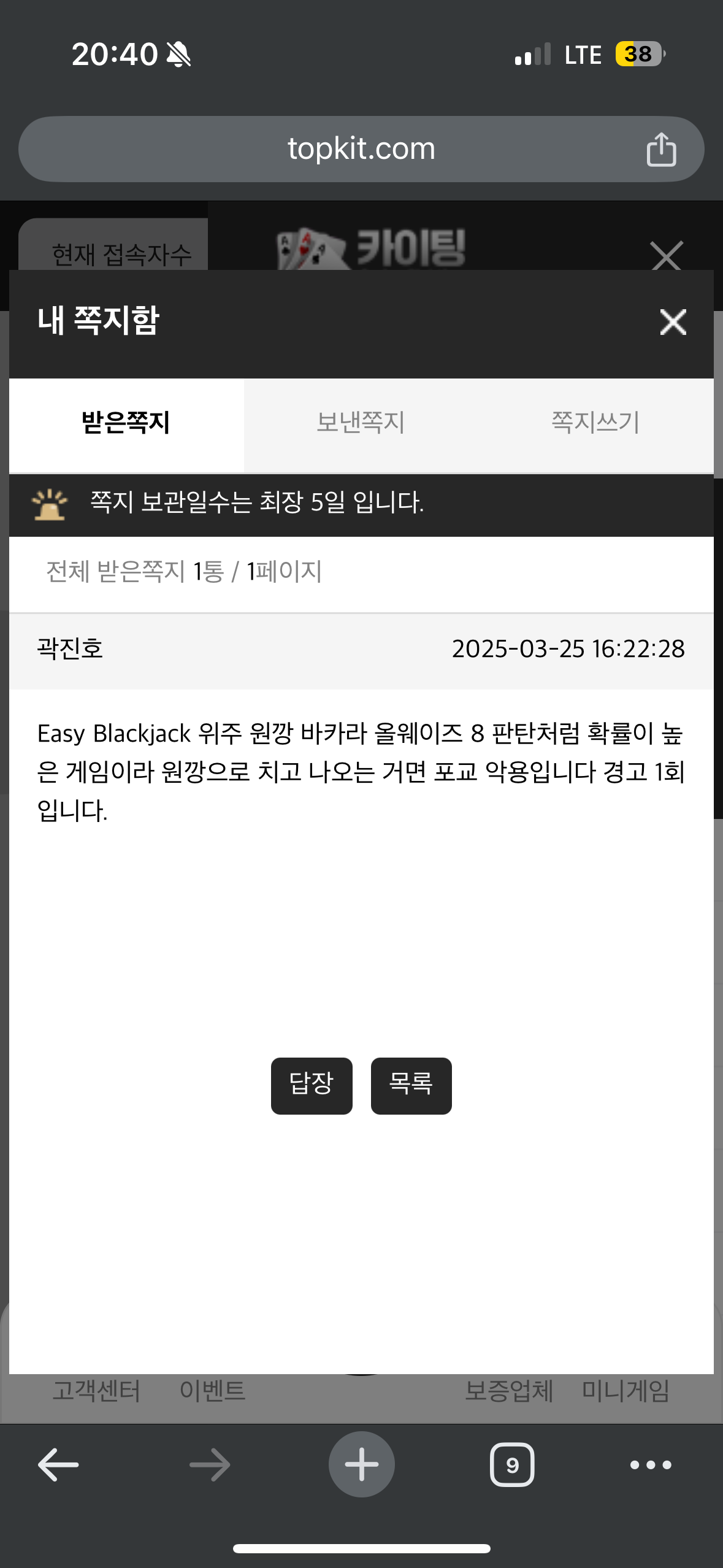Open the 쪽지쓰기 tab

tap(595, 423)
